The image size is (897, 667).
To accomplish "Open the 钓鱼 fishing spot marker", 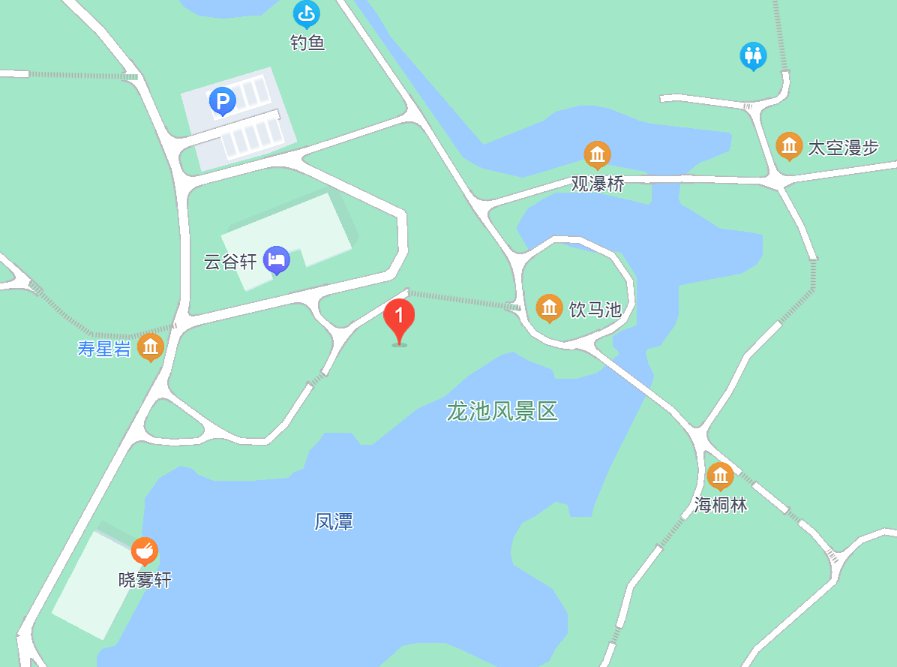I will [308, 15].
